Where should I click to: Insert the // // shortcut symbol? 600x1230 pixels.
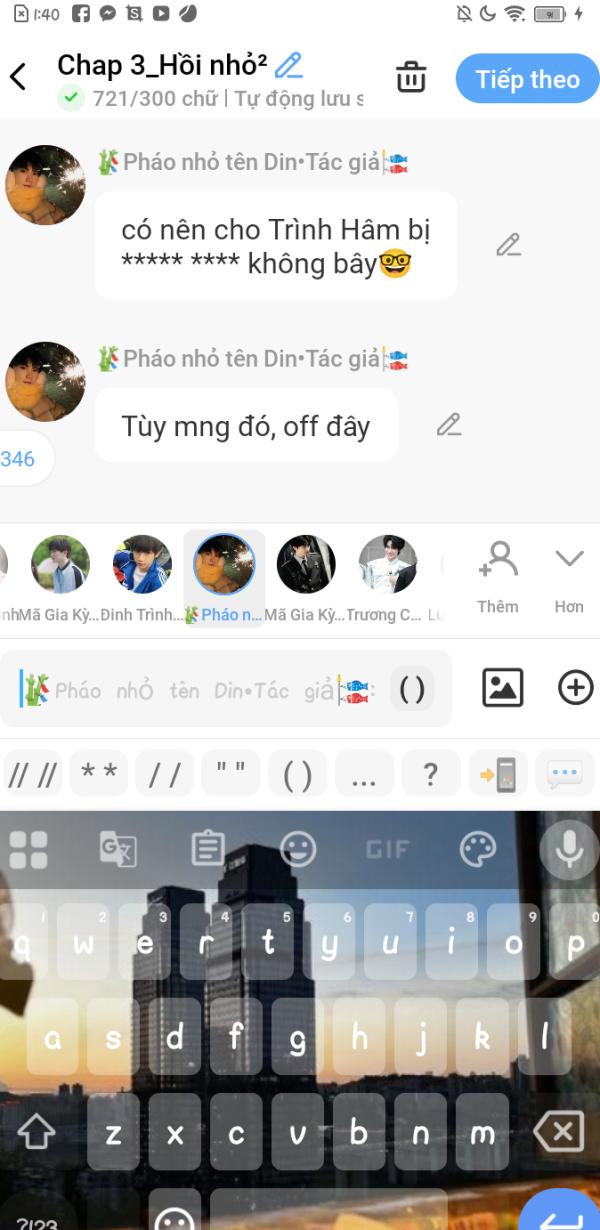[x=31, y=774]
